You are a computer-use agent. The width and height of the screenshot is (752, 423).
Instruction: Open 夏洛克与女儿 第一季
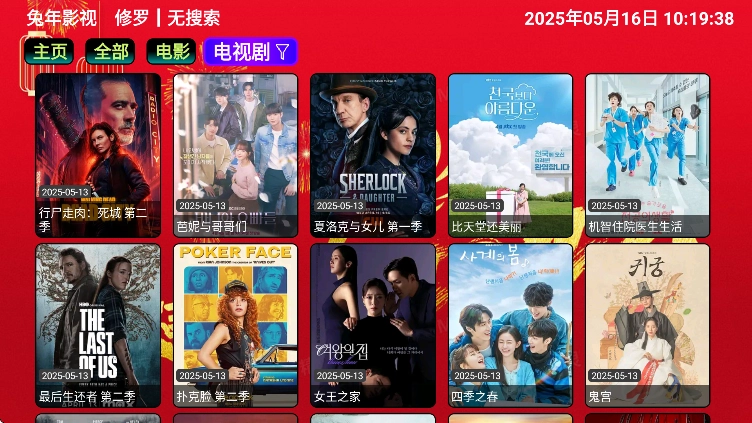tap(373, 155)
